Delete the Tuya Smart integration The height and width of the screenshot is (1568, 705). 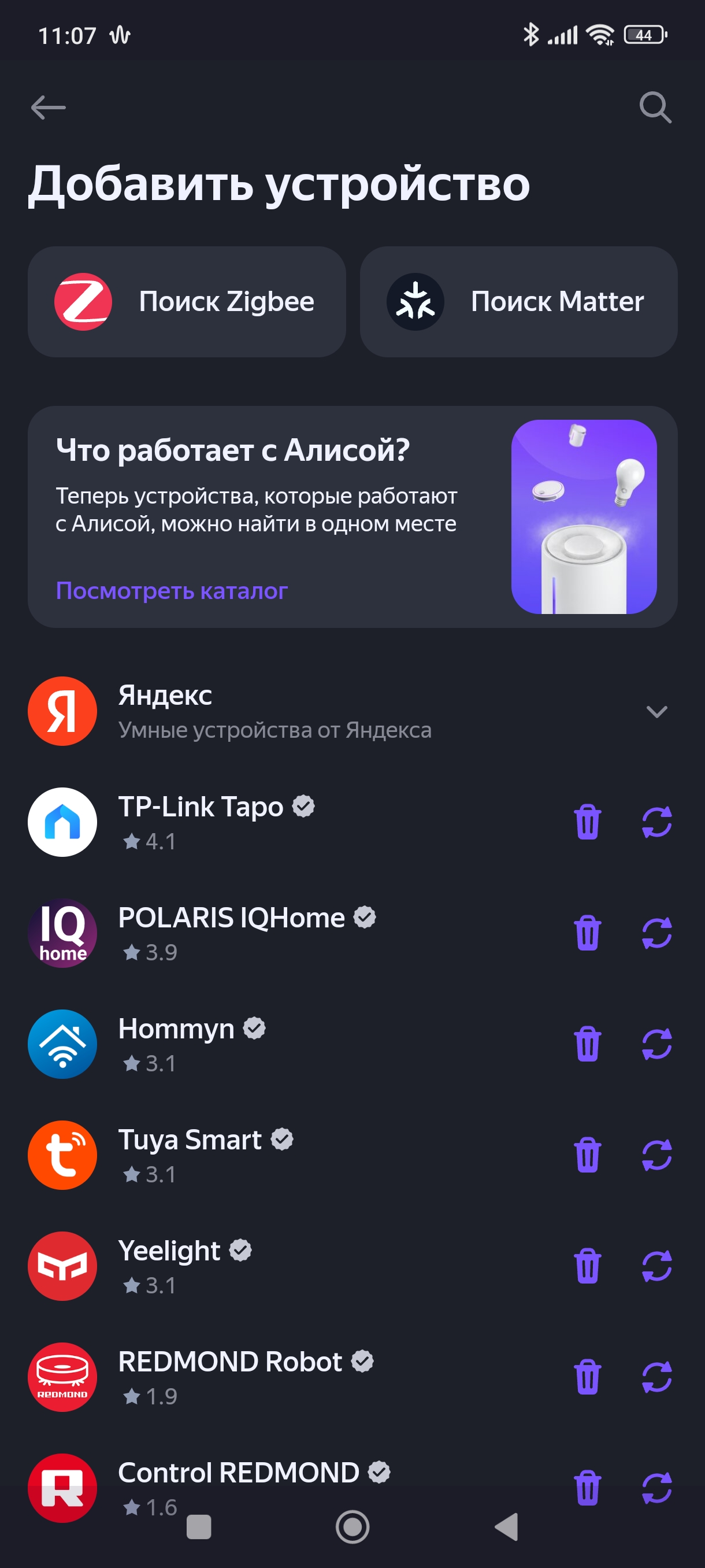pyautogui.click(x=587, y=1155)
